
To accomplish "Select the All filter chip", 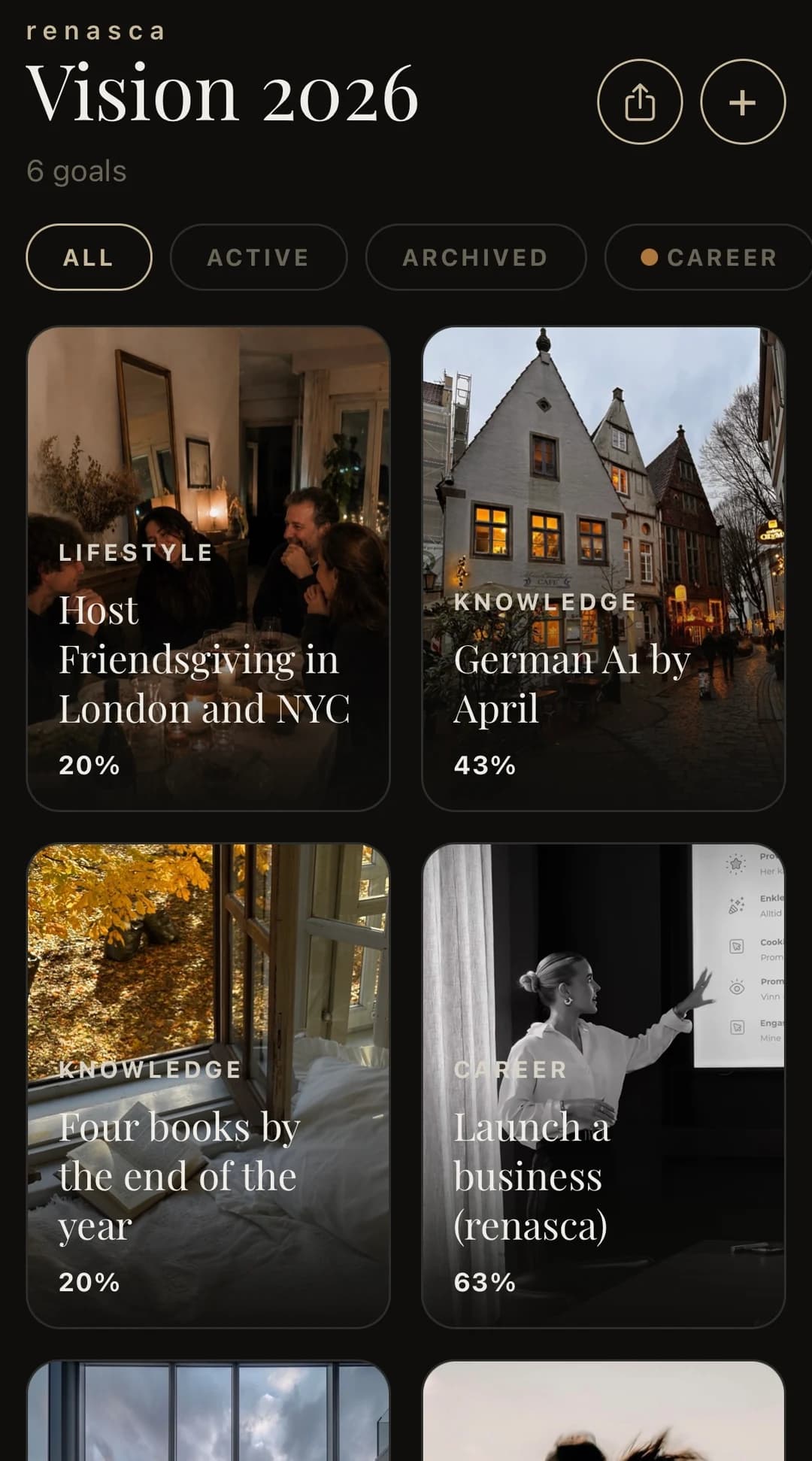I will click(x=89, y=257).
